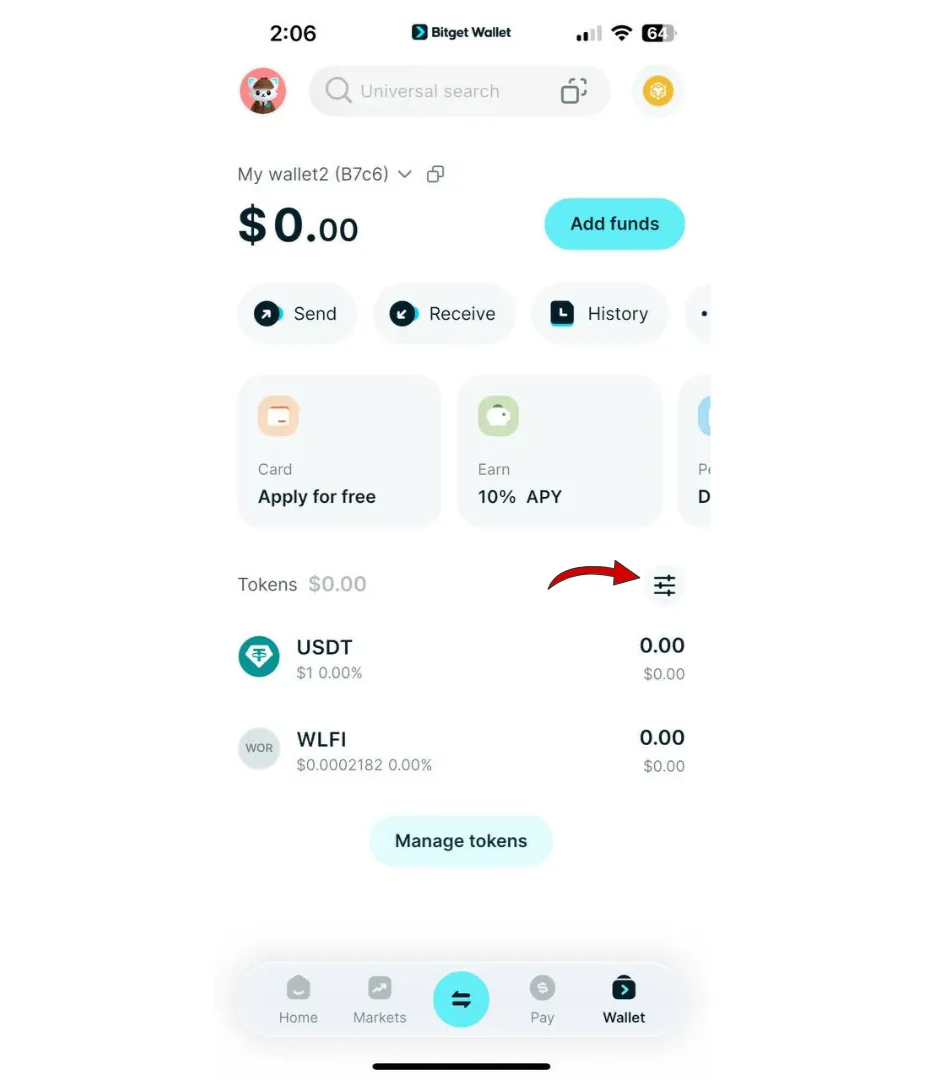Screen dimensions: 930x1080
Task: Open the yellow cube rewards icon
Action: (658, 91)
